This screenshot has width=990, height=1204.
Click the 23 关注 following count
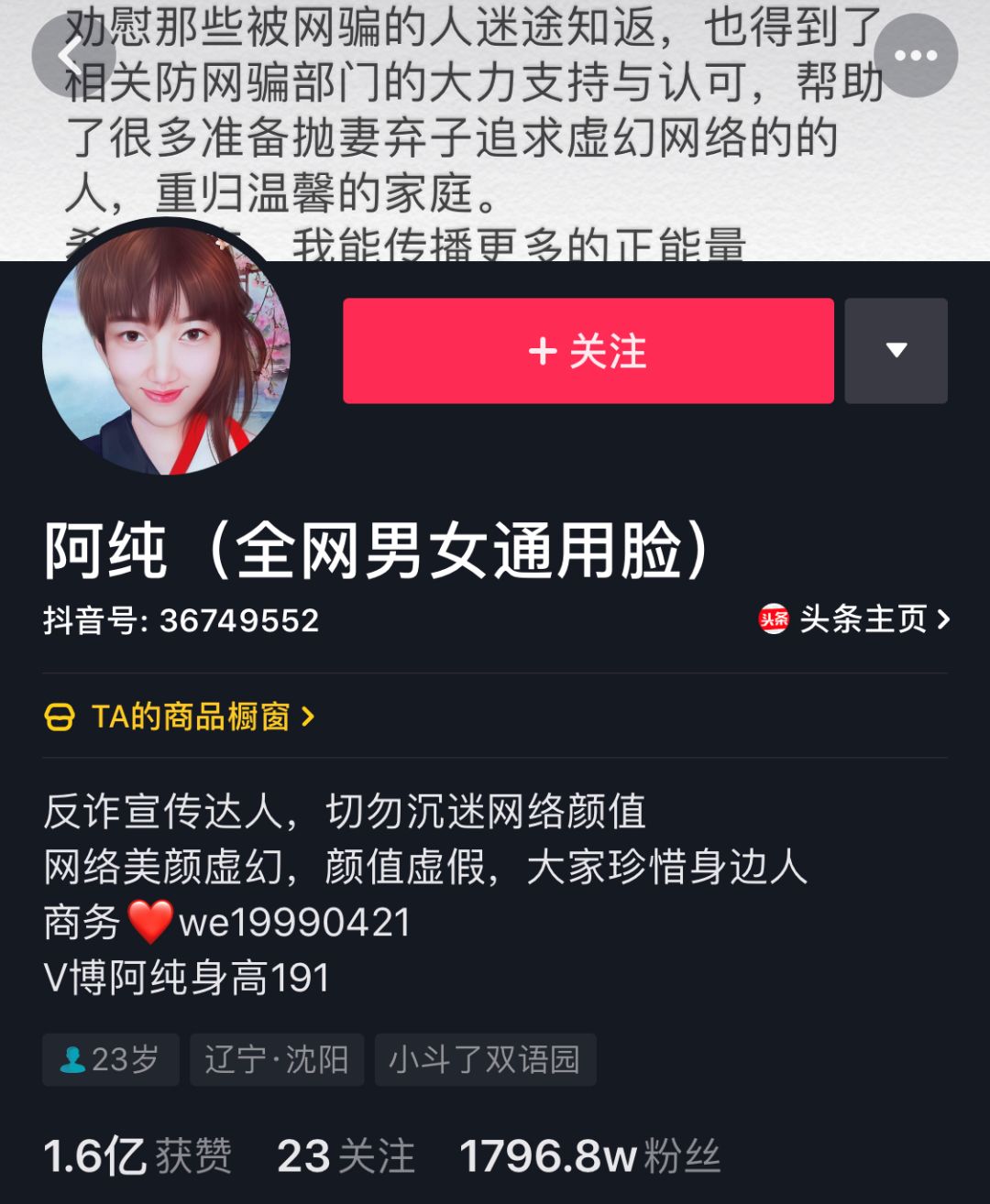(350, 1157)
